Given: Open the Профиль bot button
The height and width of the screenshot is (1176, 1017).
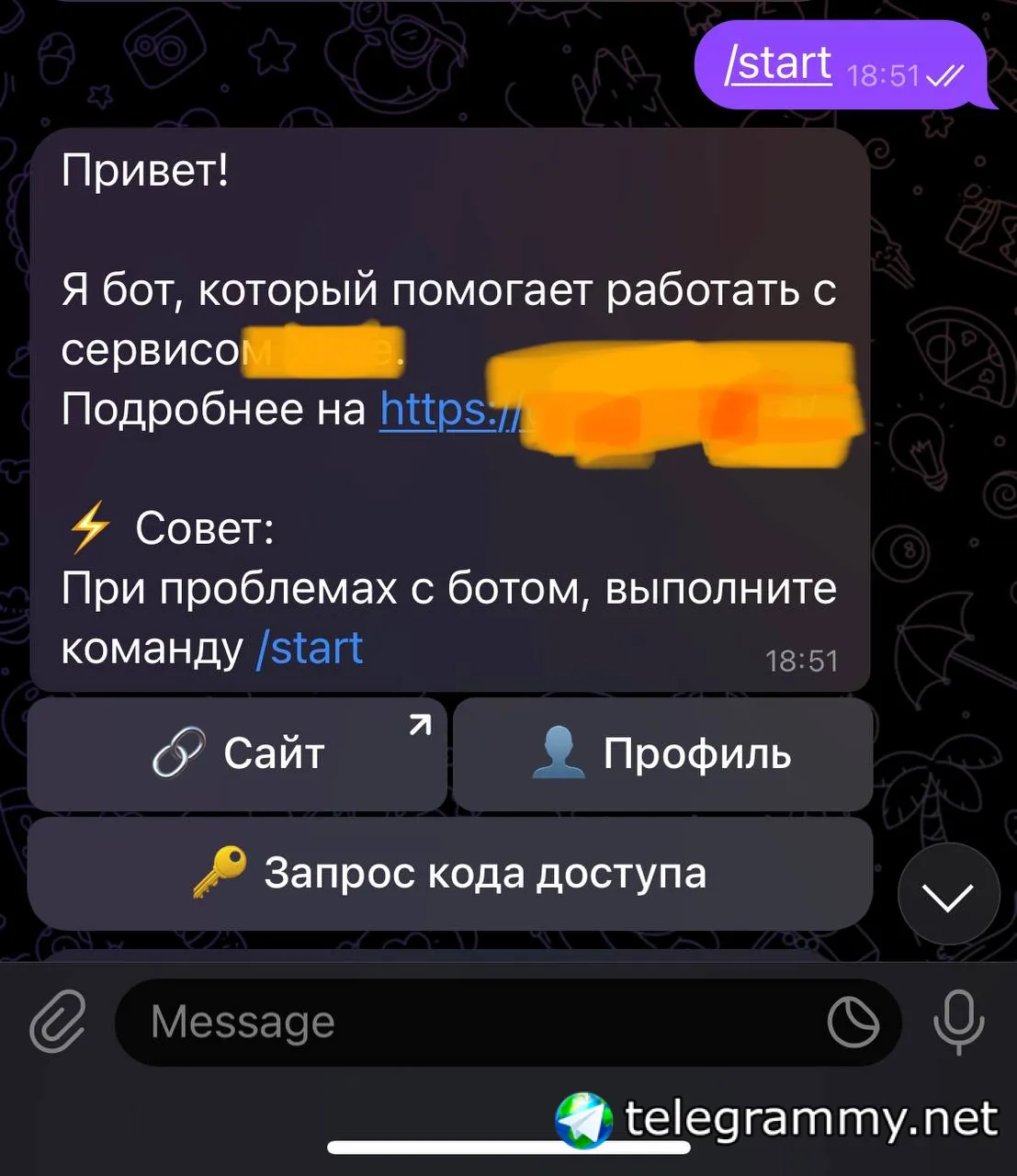Looking at the screenshot, I should coord(662,754).
